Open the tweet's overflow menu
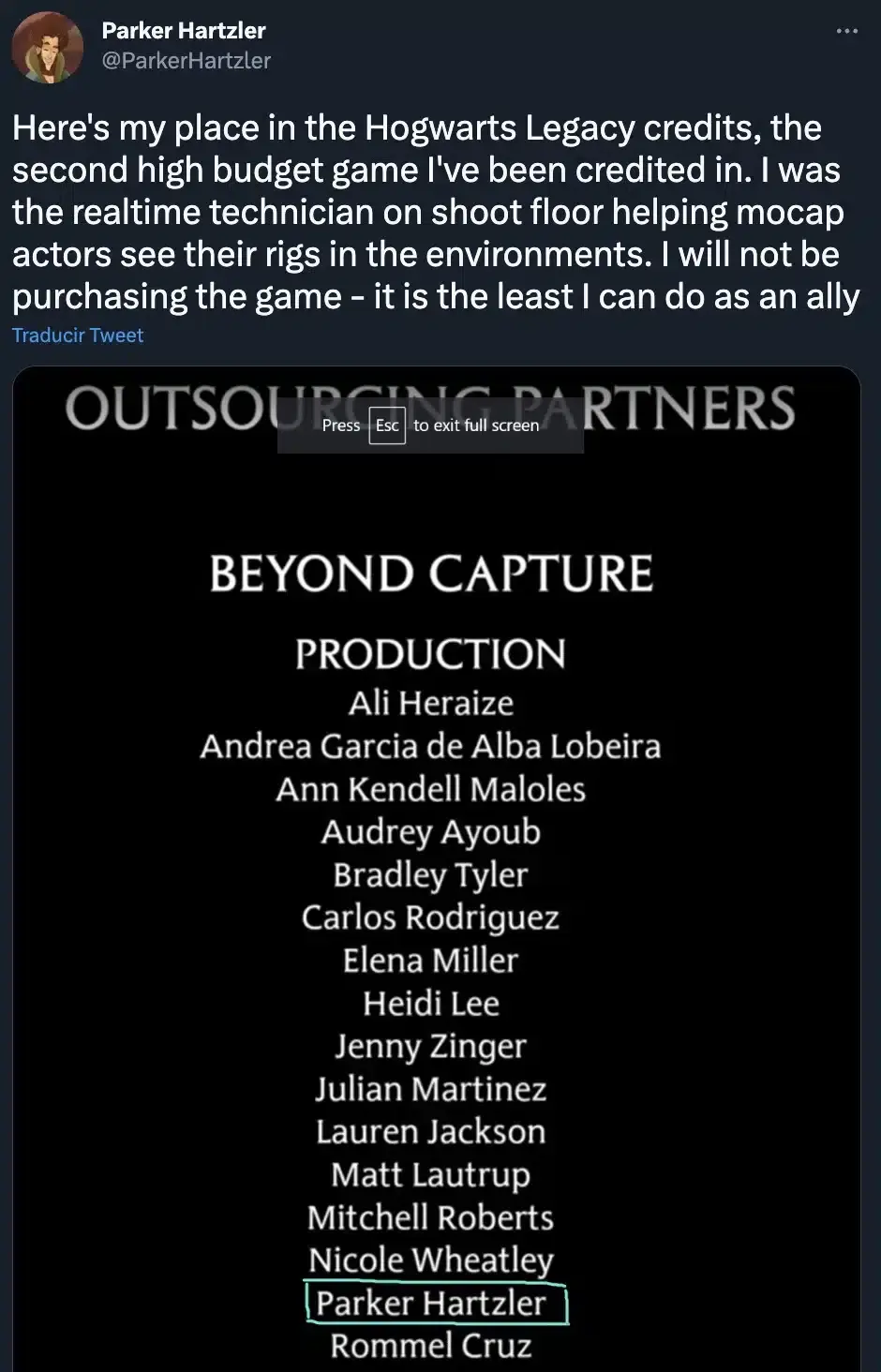This screenshot has width=881, height=1372. [x=846, y=31]
